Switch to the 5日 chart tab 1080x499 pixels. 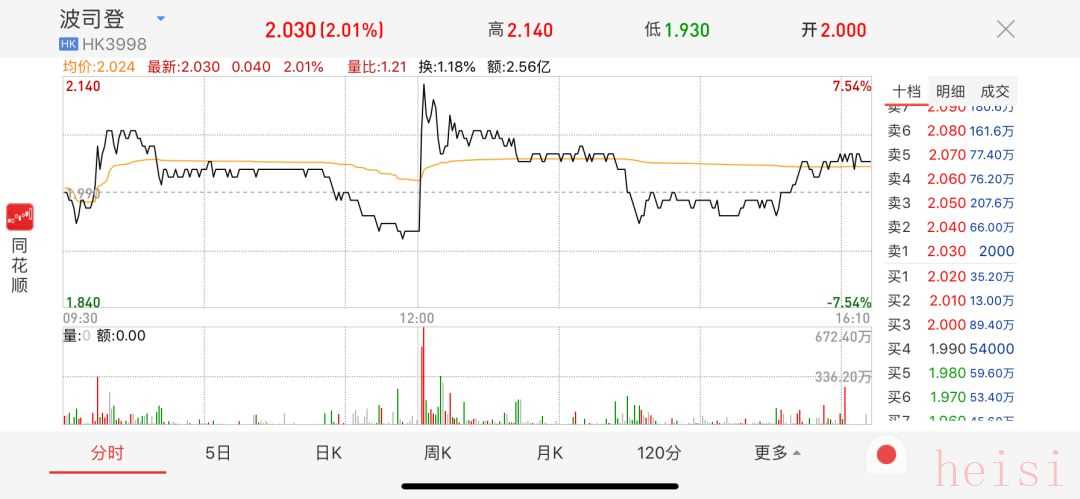click(218, 453)
